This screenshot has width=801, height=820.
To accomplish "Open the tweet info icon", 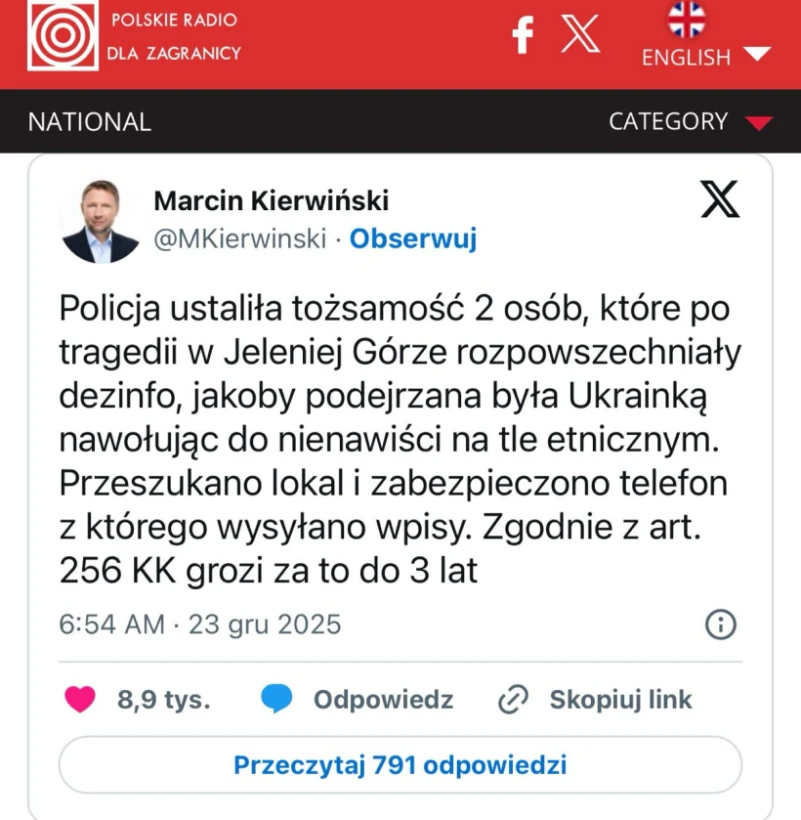I will point(720,625).
